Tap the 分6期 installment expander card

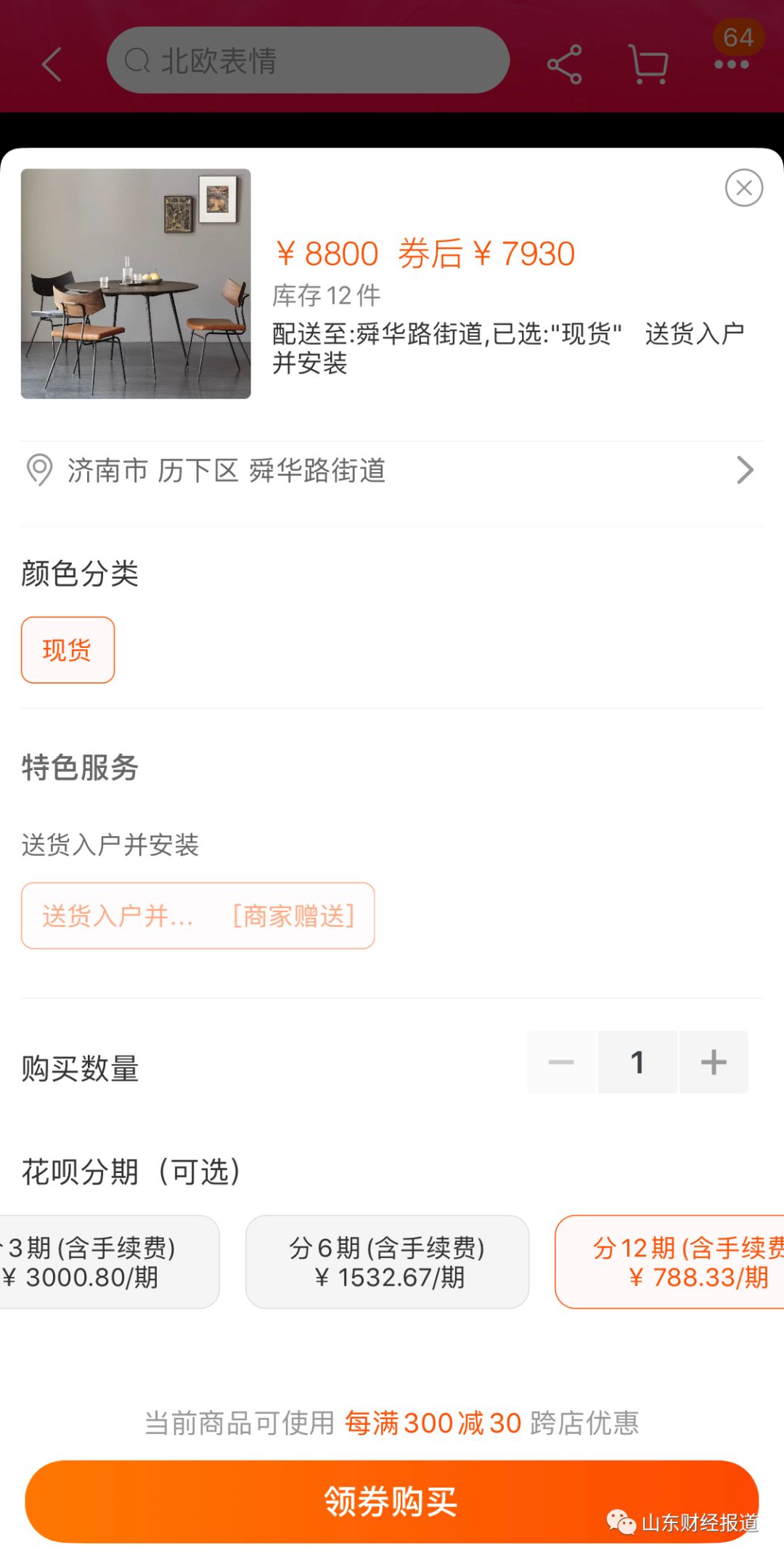[x=388, y=1262]
